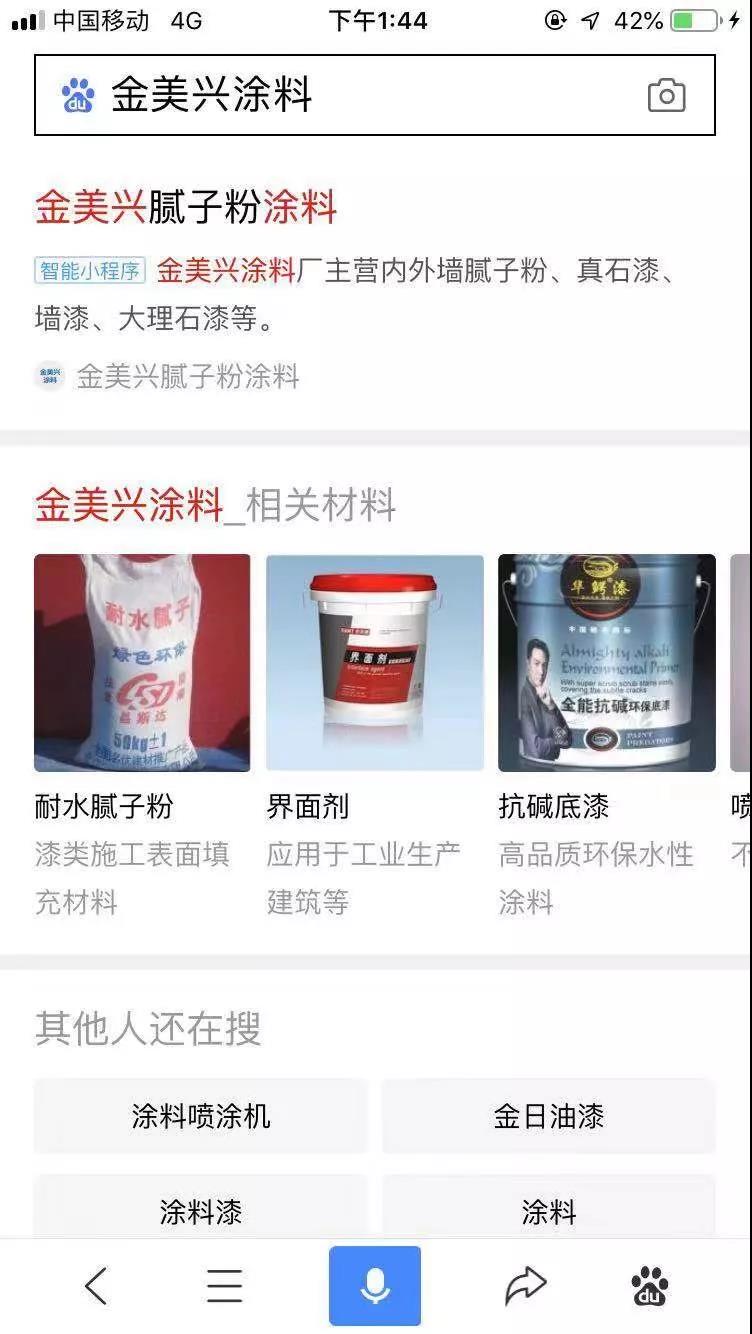
Task: Select the 涂料漆 suggestion
Action: click(201, 1211)
